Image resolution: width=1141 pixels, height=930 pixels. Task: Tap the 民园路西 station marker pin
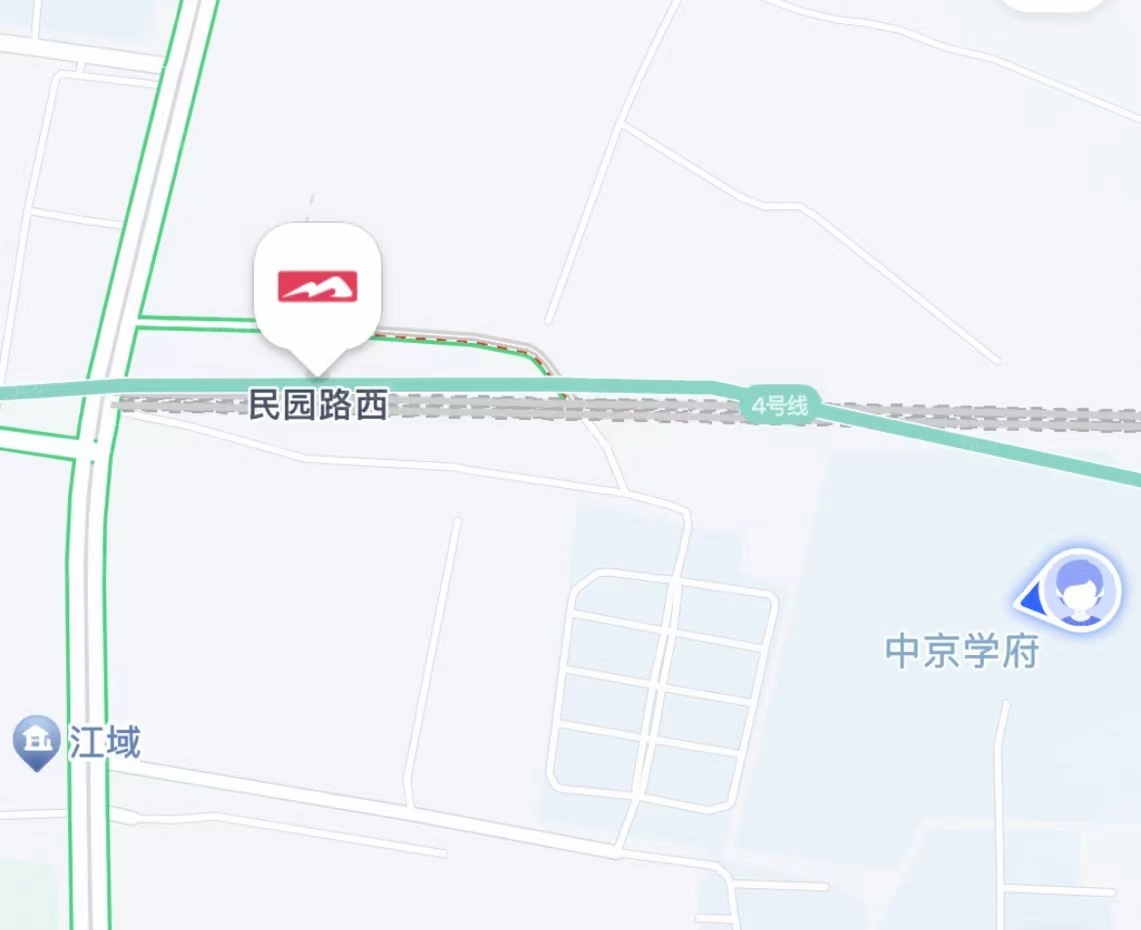click(x=318, y=289)
